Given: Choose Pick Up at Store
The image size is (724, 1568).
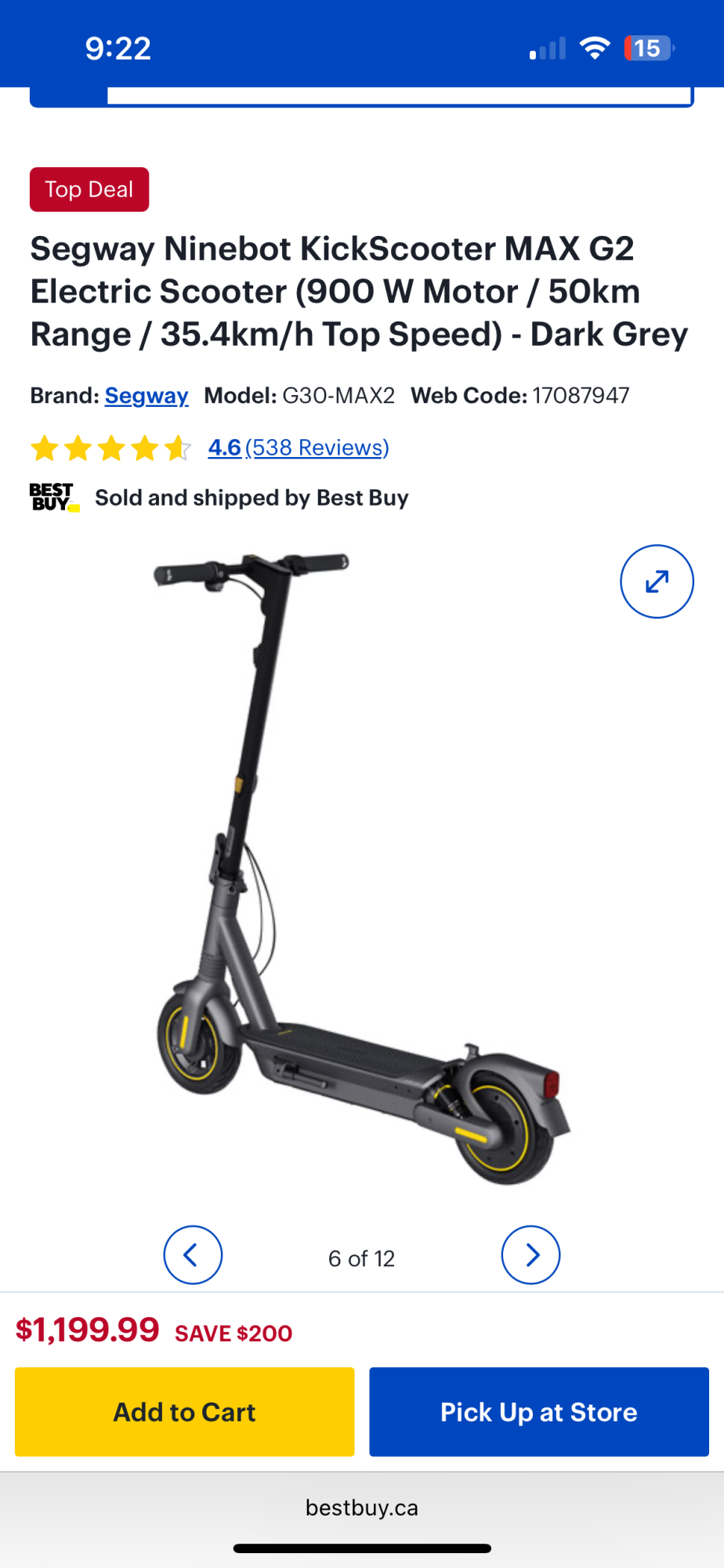Looking at the screenshot, I should pos(539,1412).
